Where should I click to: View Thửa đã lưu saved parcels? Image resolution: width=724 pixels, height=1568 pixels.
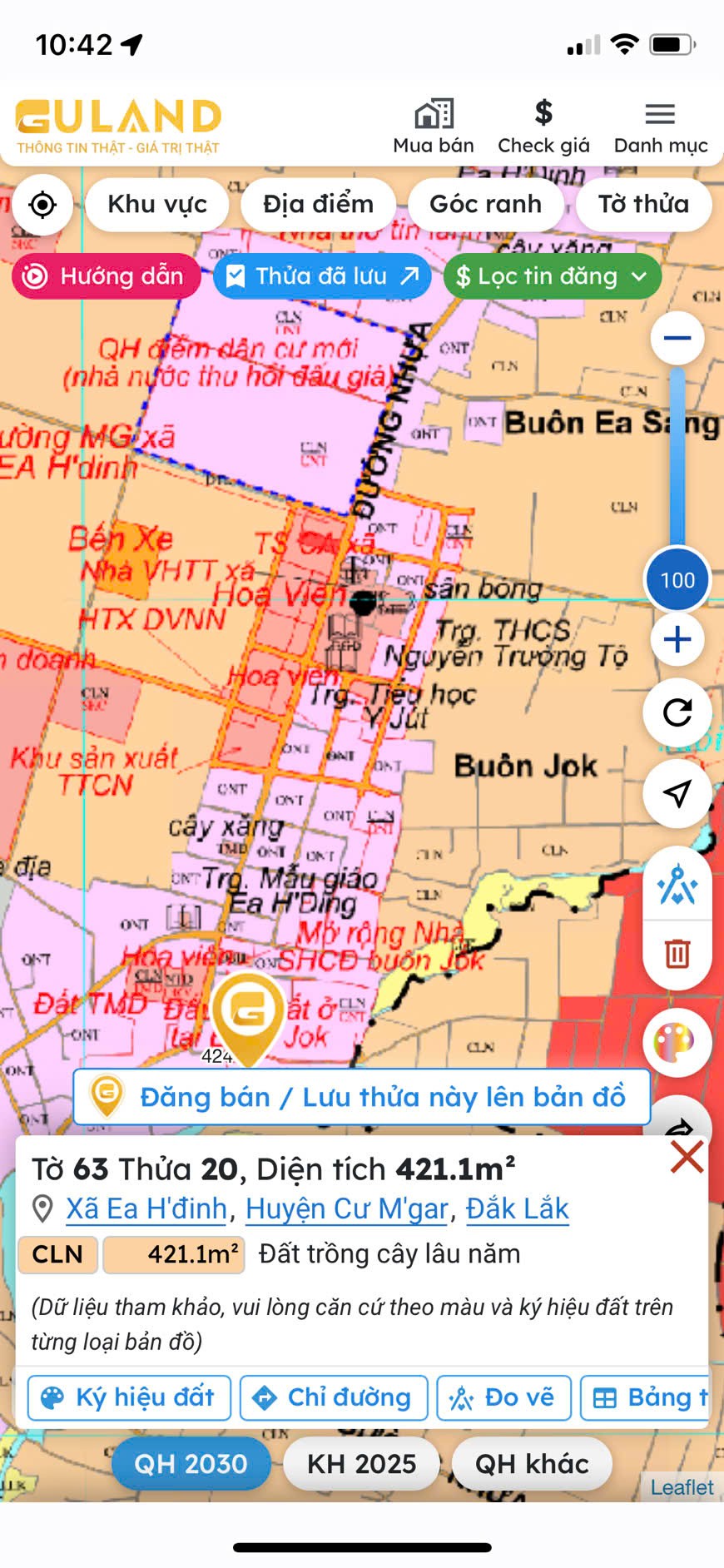tap(323, 276)
